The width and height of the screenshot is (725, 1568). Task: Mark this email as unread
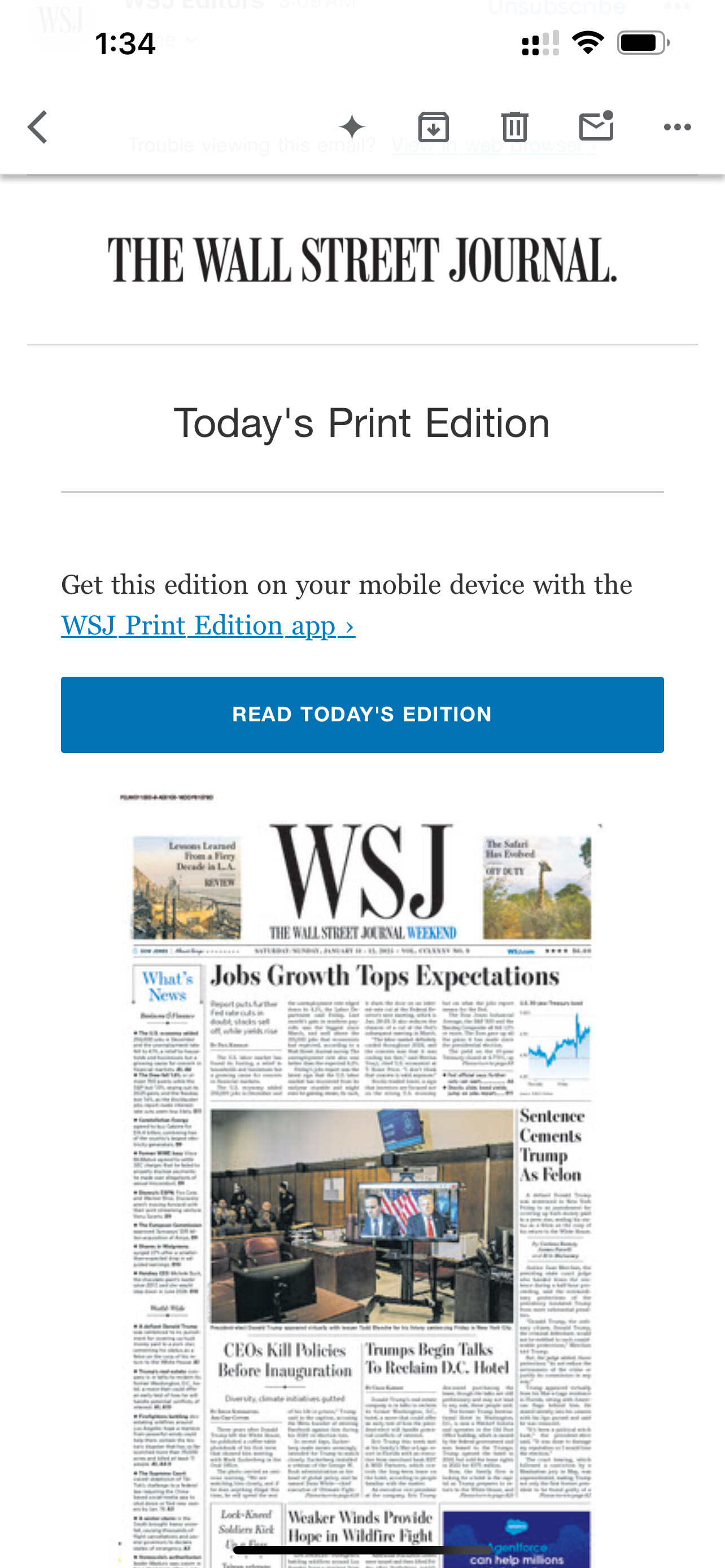(596, 126)
